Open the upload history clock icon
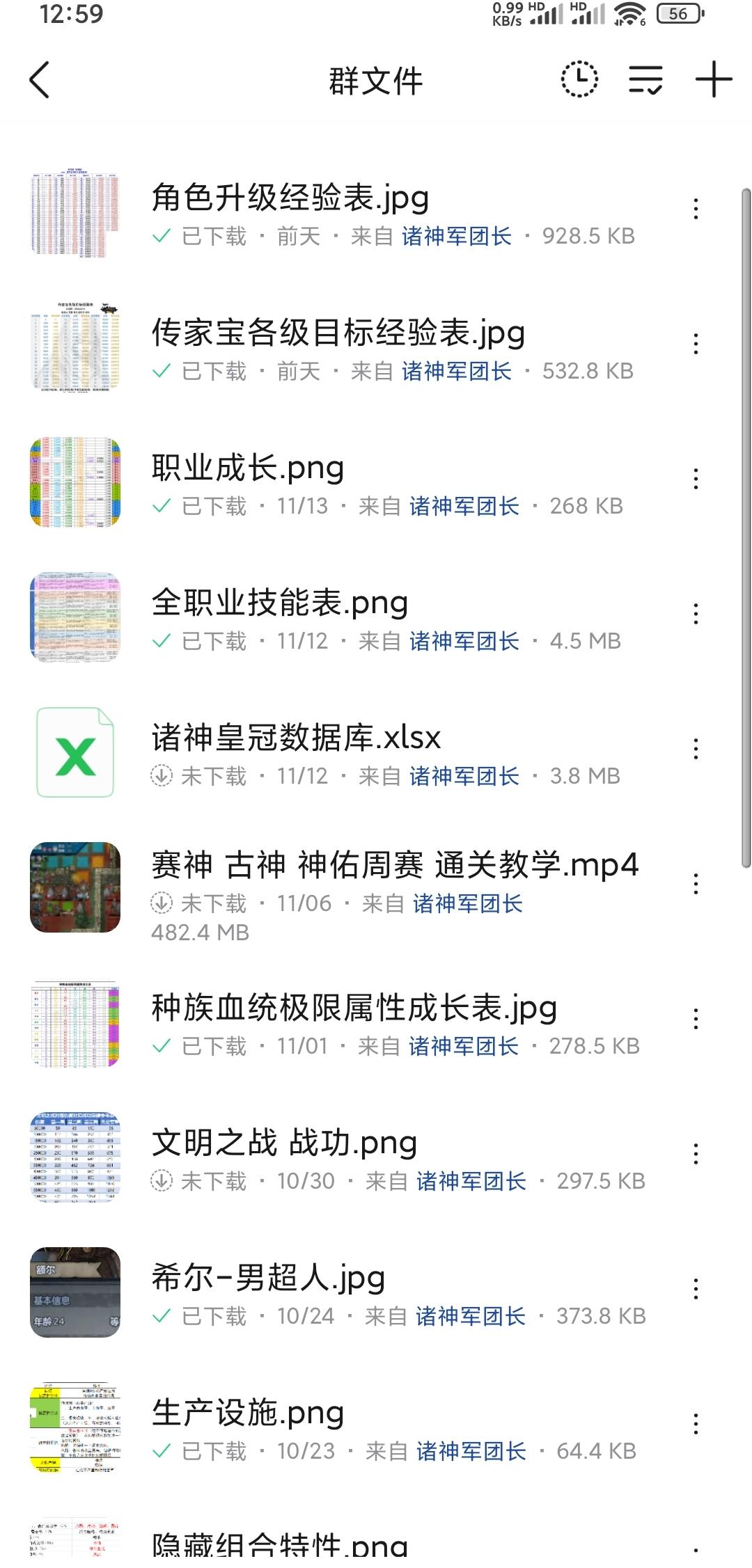752x1568 pixels. pos(578,80)
